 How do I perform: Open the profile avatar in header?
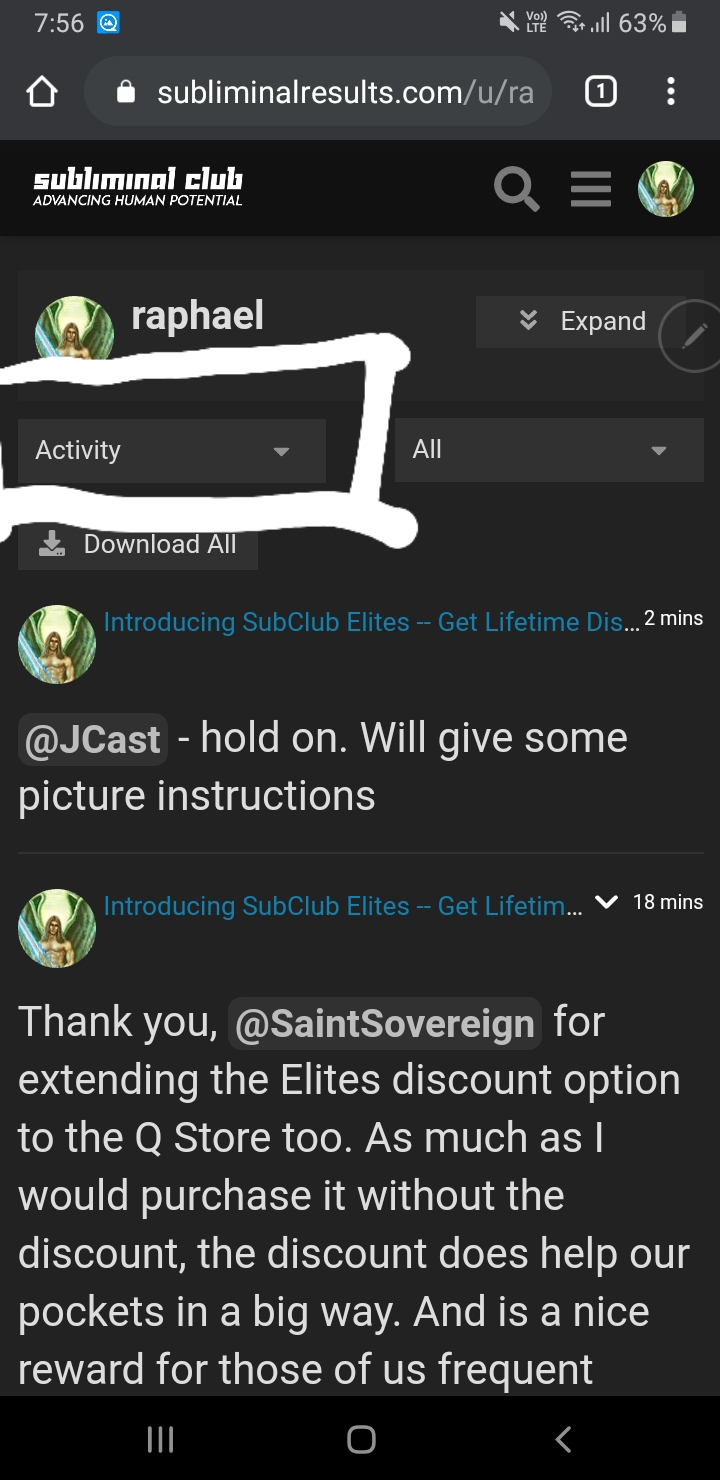(666, 189)
